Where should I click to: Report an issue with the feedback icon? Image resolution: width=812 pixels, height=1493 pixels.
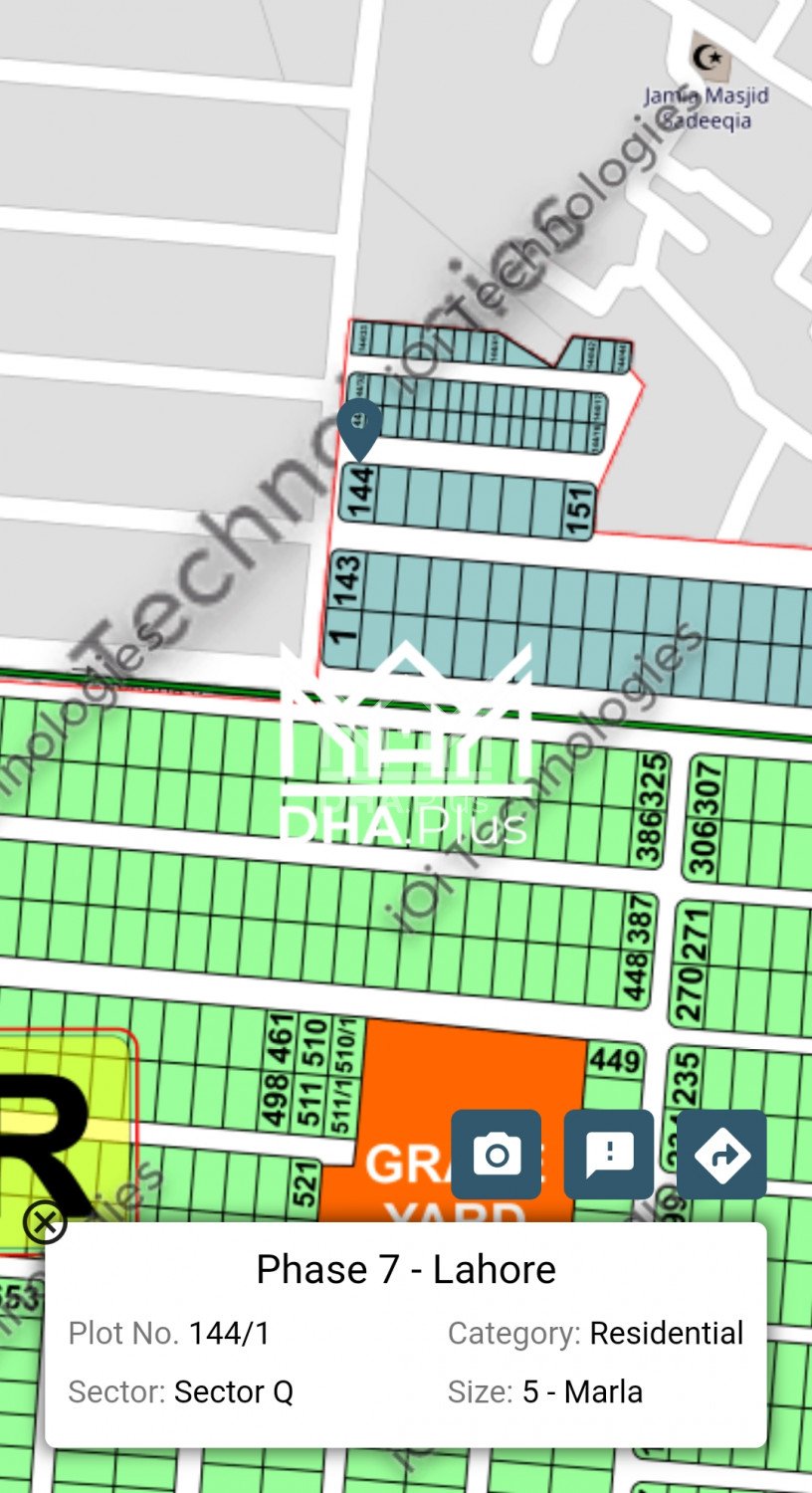(608, 1155)
